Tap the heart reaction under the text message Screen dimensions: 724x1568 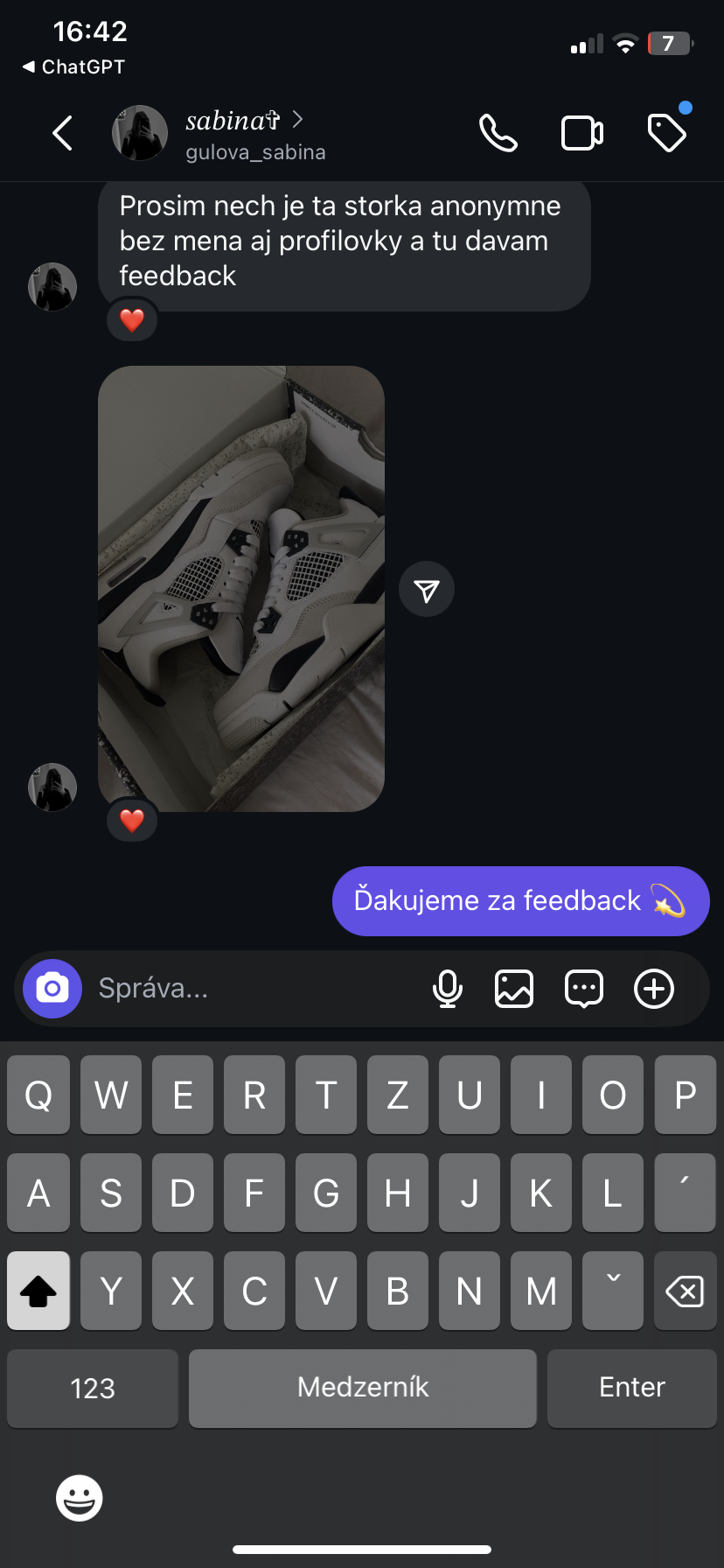tap(132, 320)
